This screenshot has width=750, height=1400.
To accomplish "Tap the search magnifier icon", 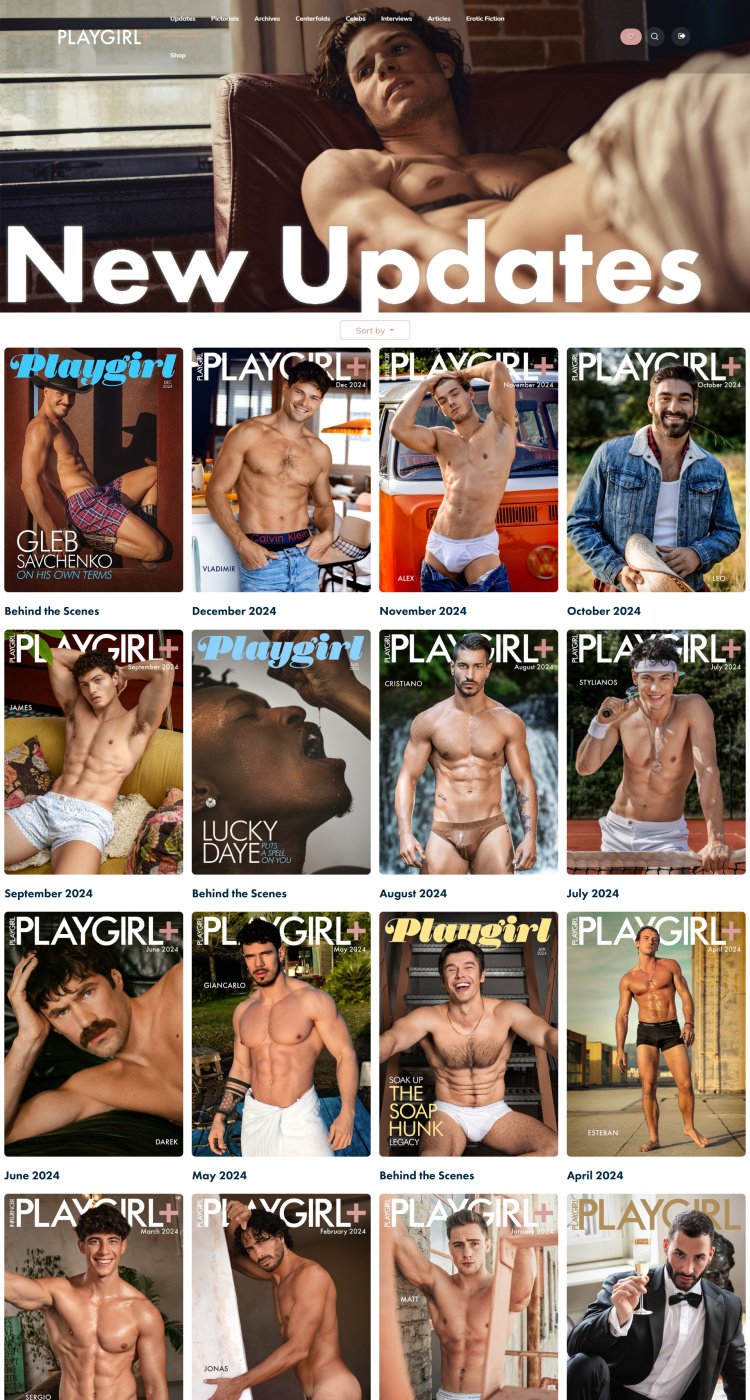I will click(x=655, y=36).
